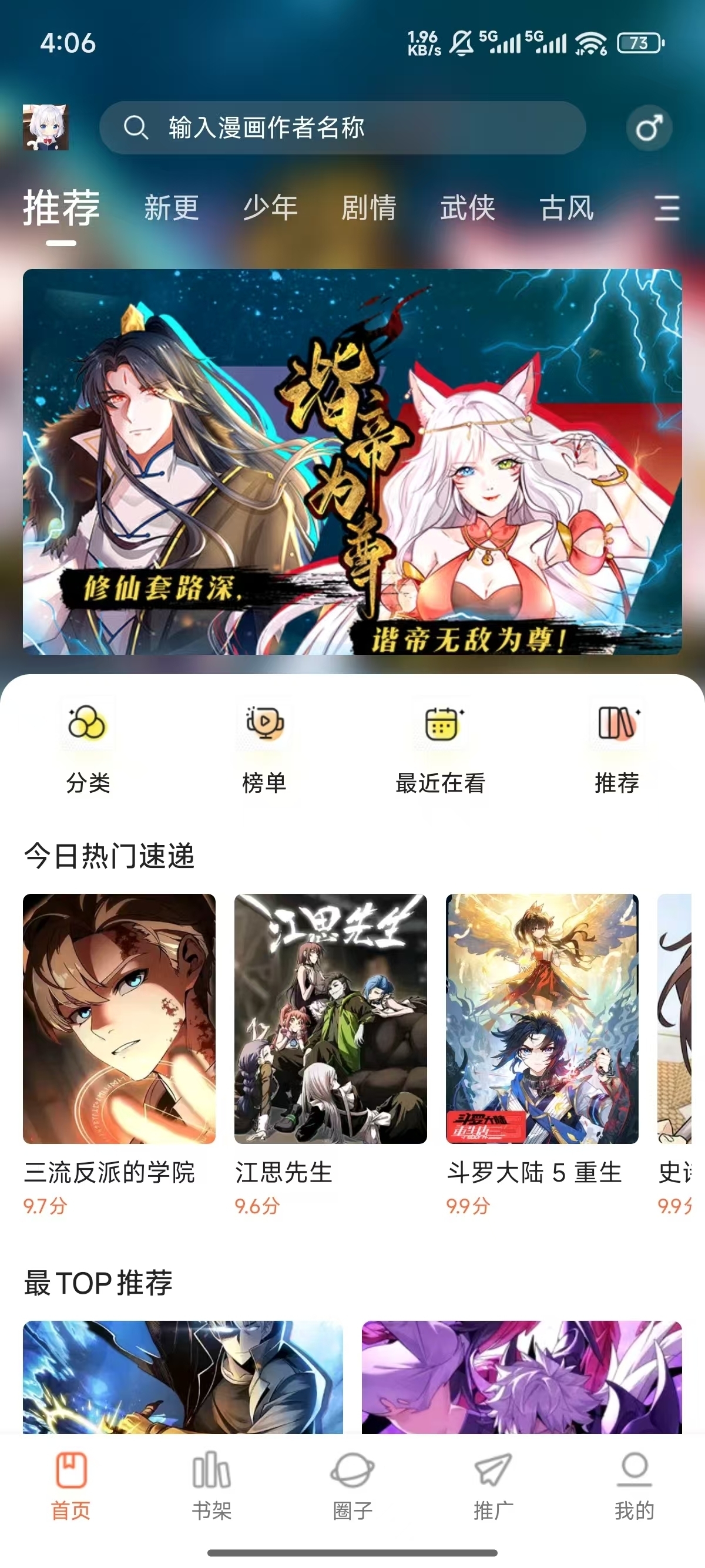This screenshot has height=1568, width=705.
Task: Switch to the 武侠 tab
Action: [x=466, y=208]
